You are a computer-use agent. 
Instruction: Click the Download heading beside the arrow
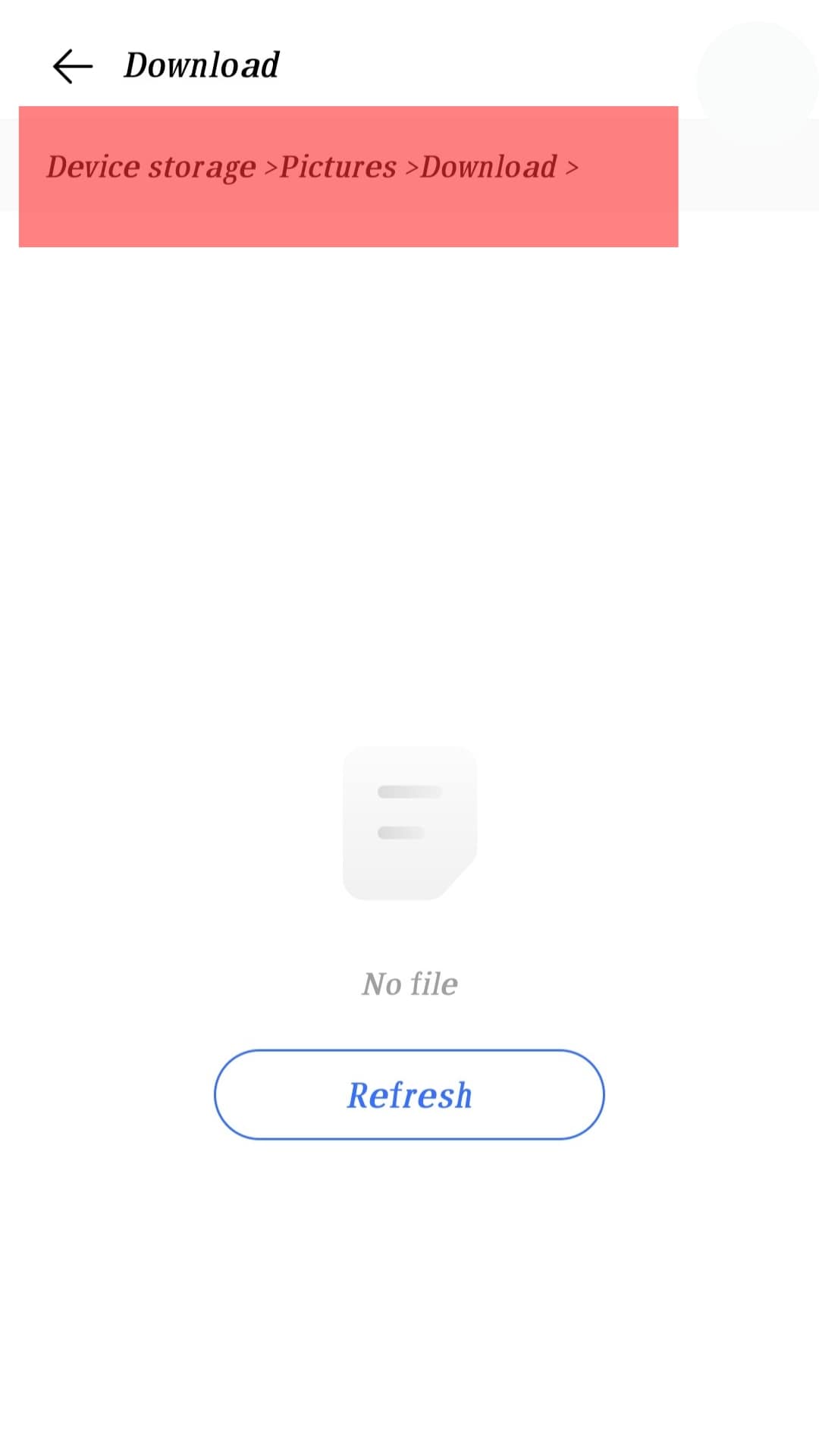click(200, 64)
